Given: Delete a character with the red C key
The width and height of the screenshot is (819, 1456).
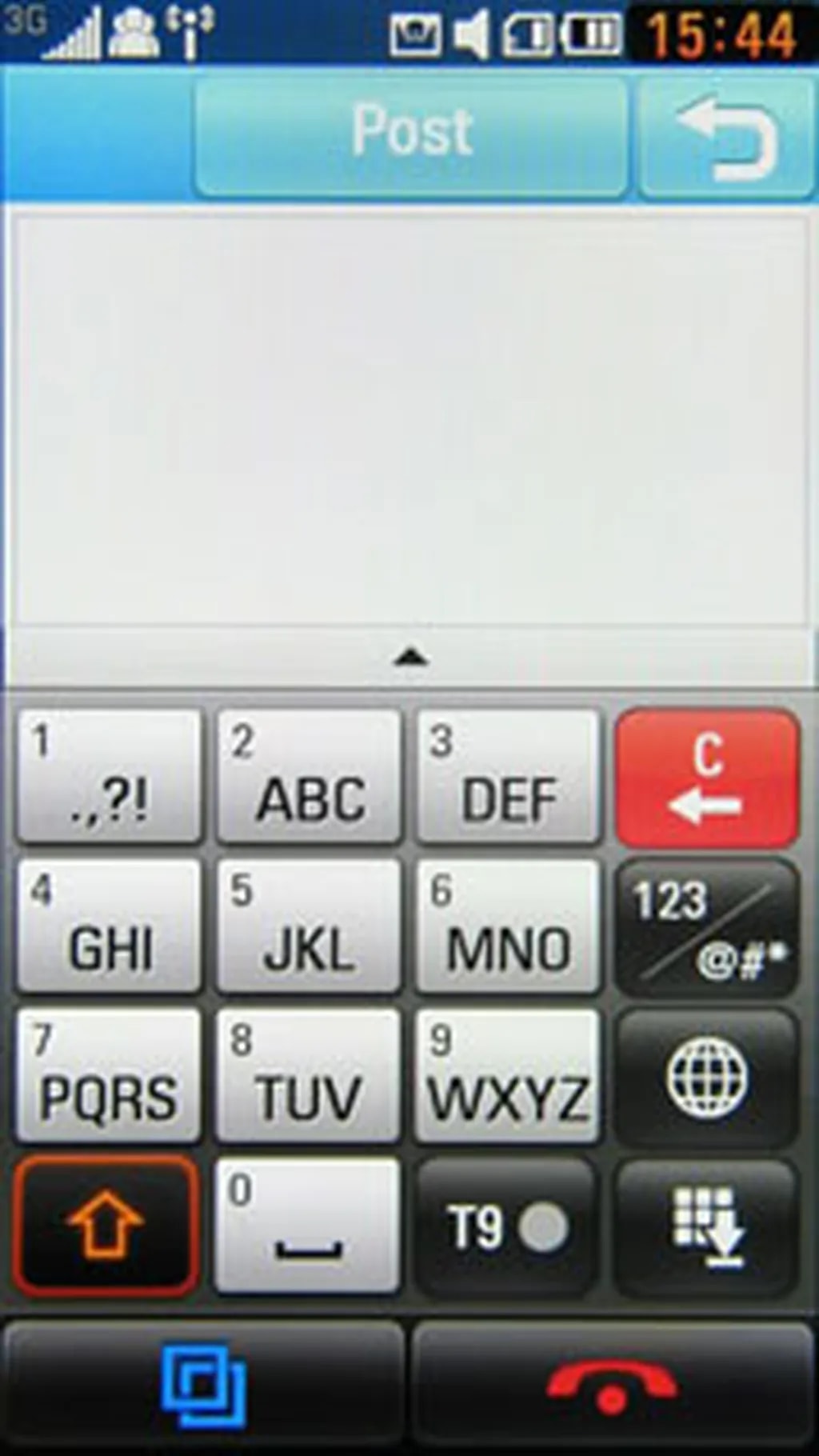Looking at the screenshot, I should [707, 778].
